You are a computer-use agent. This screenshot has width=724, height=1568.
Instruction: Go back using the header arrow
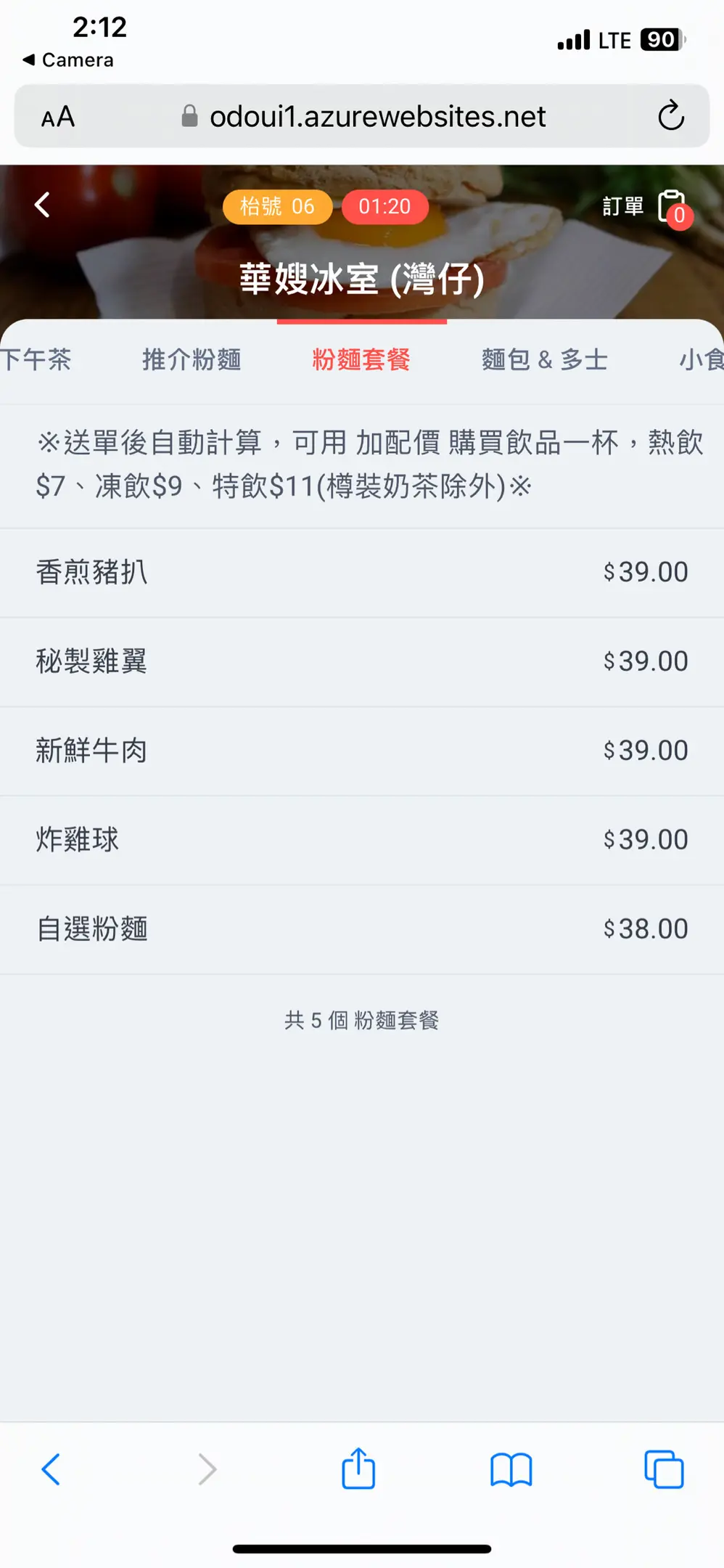click(43, 205)
